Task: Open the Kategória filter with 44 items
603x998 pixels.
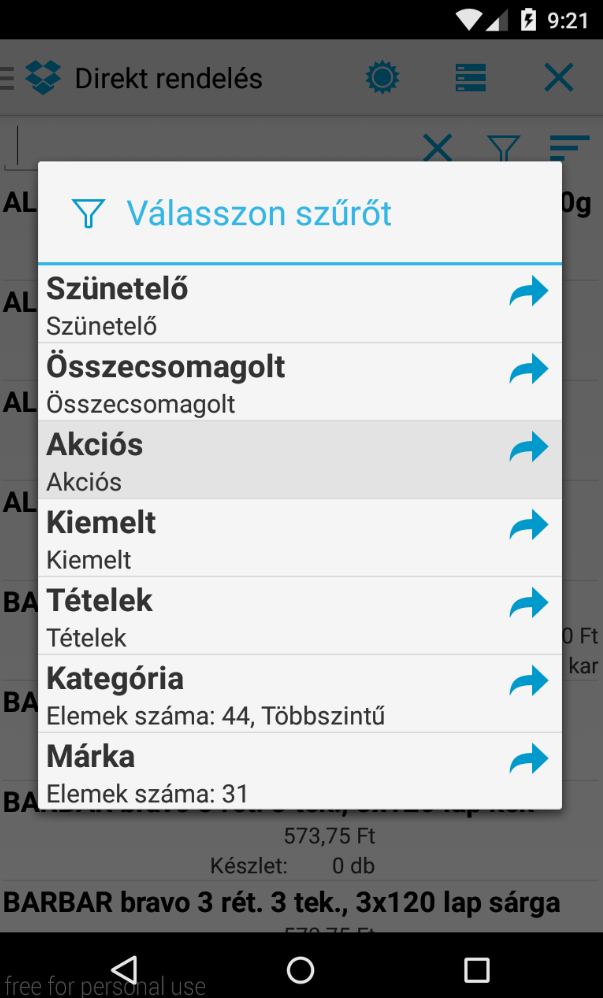Action: [300, 694]
